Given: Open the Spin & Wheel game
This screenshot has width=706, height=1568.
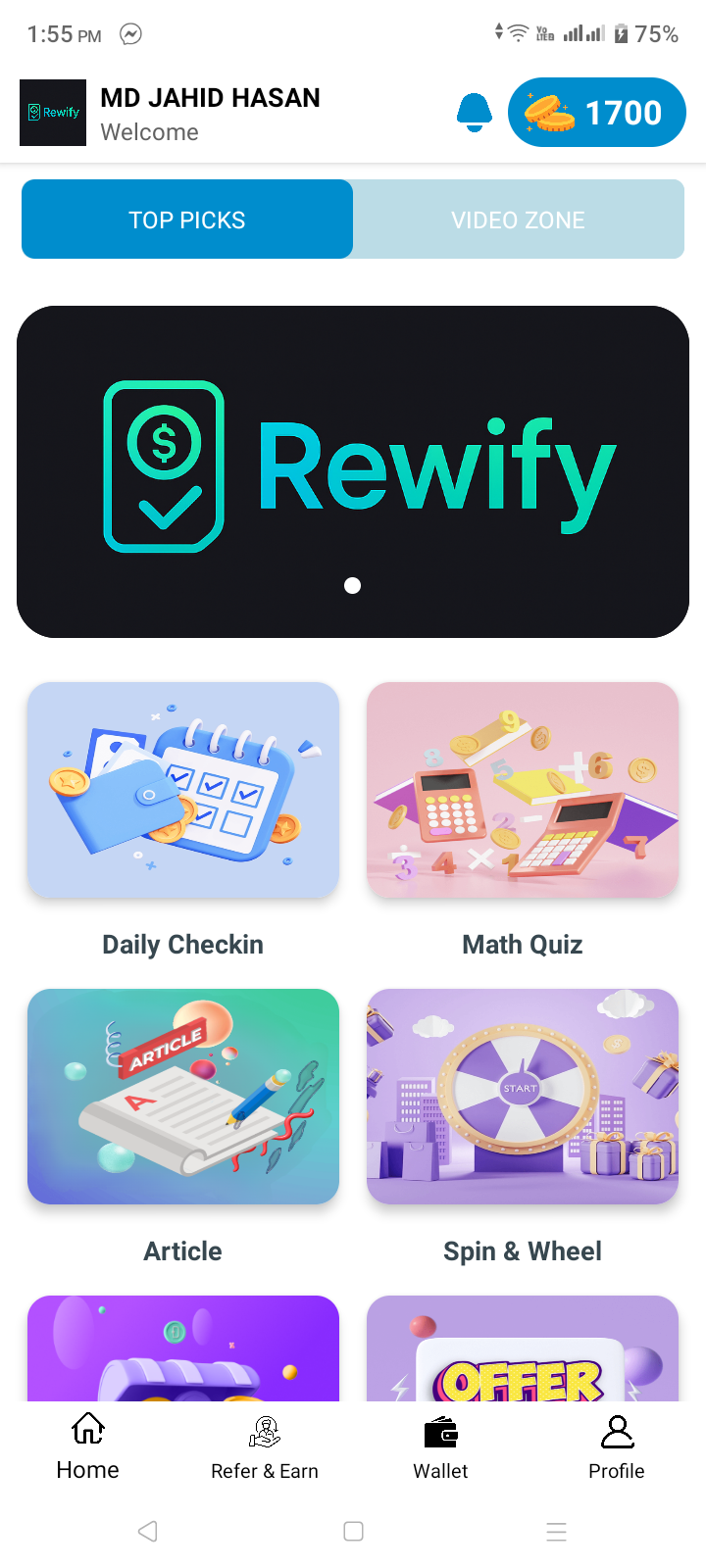Looking at the screenshot, I should point(523,1097).
